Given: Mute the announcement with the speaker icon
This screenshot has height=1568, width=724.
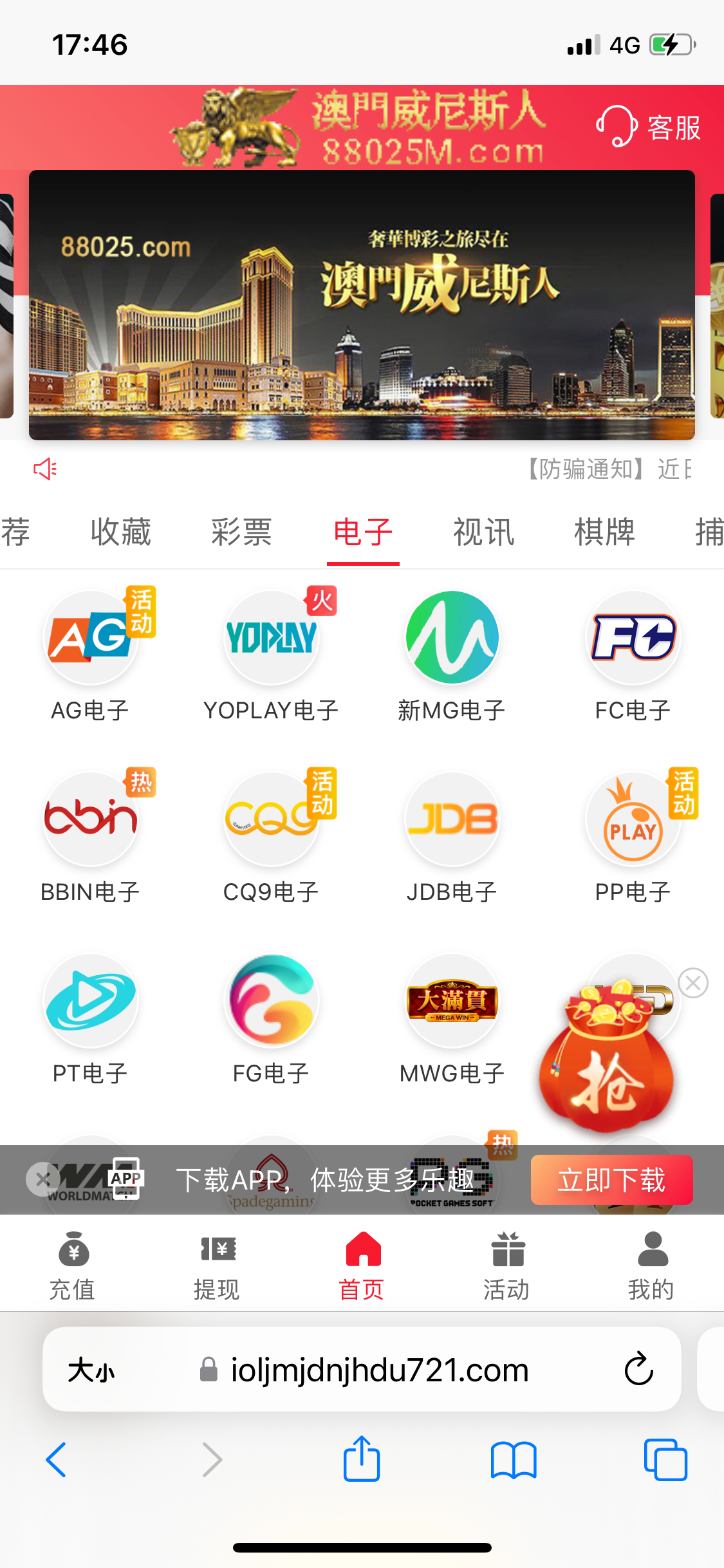Looking at the screenshot, I should (x=43, y=468).
